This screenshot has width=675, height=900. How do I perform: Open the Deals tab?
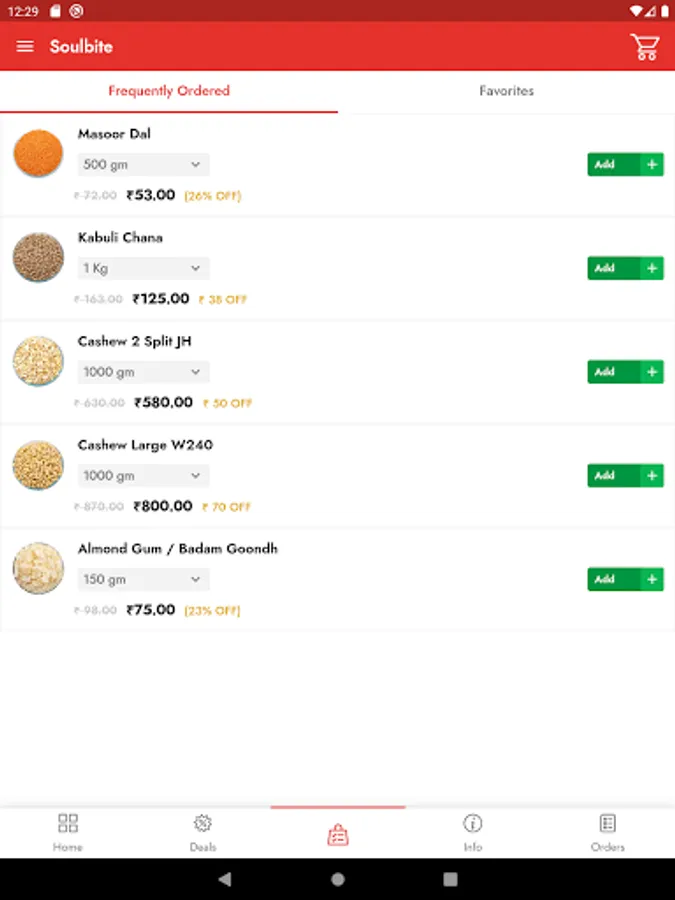tap(203, 832)
